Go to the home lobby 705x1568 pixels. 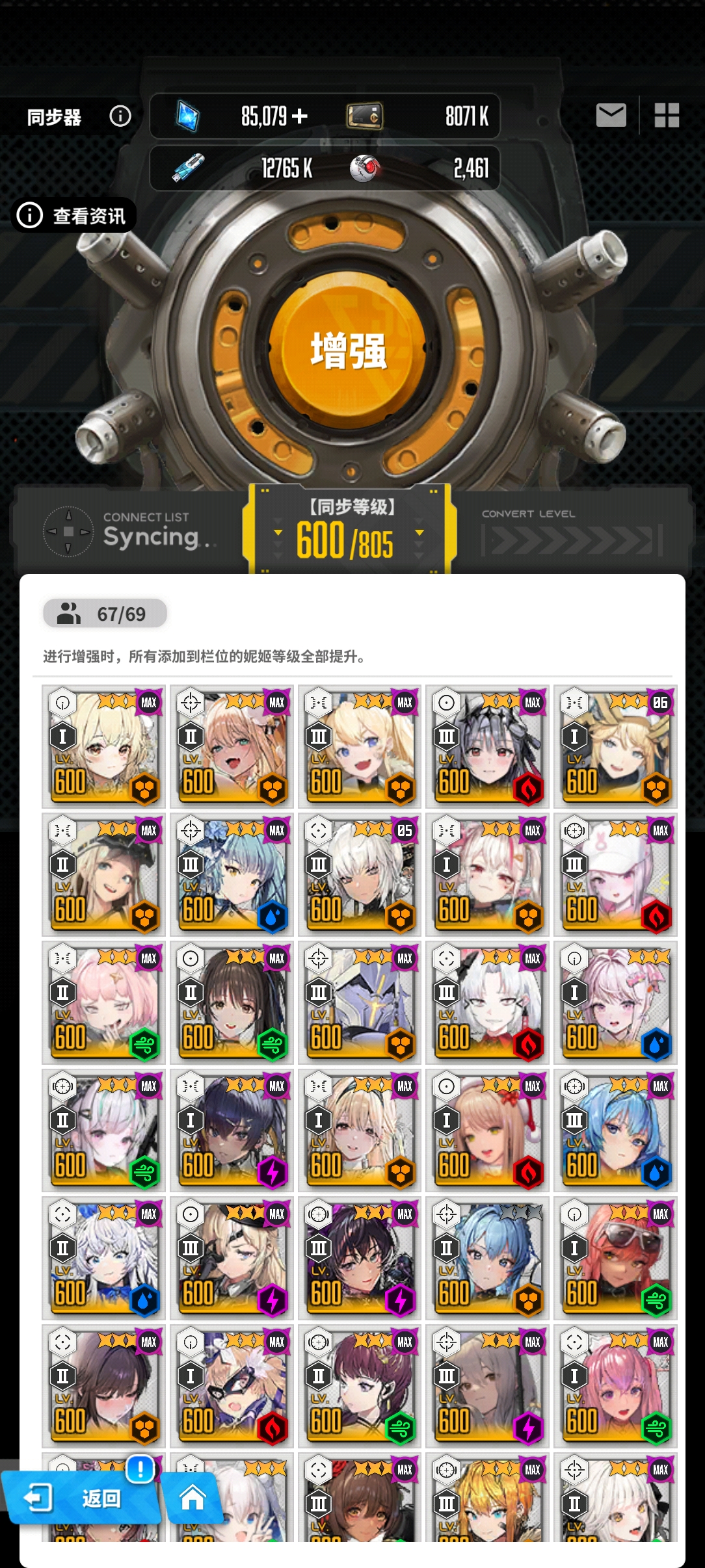tap(193, 1498)
